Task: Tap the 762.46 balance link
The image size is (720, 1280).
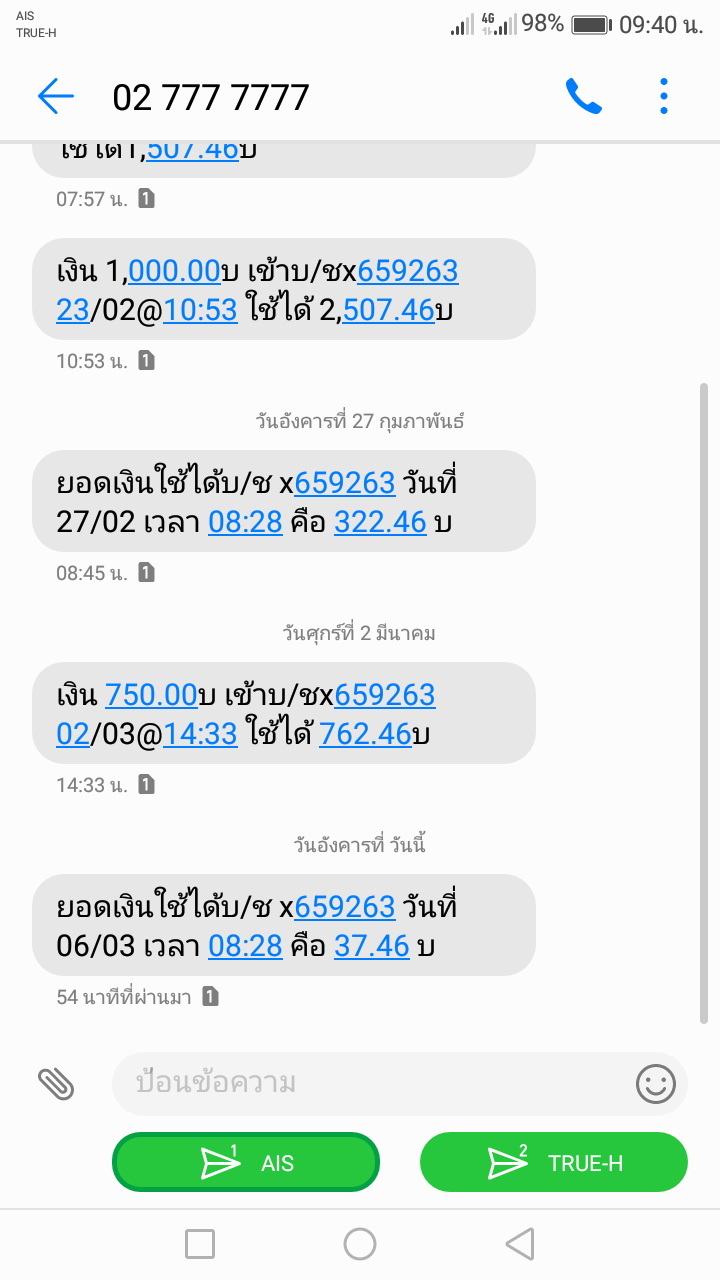Action: [x=365, y=734]
